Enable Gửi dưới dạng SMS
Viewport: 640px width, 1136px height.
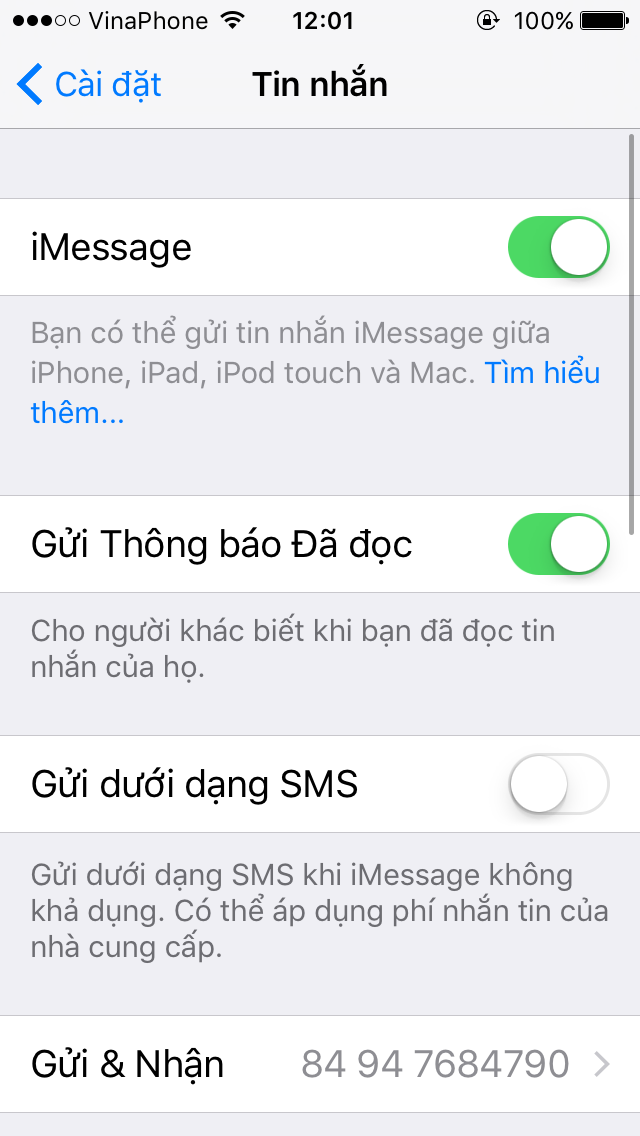558,784
